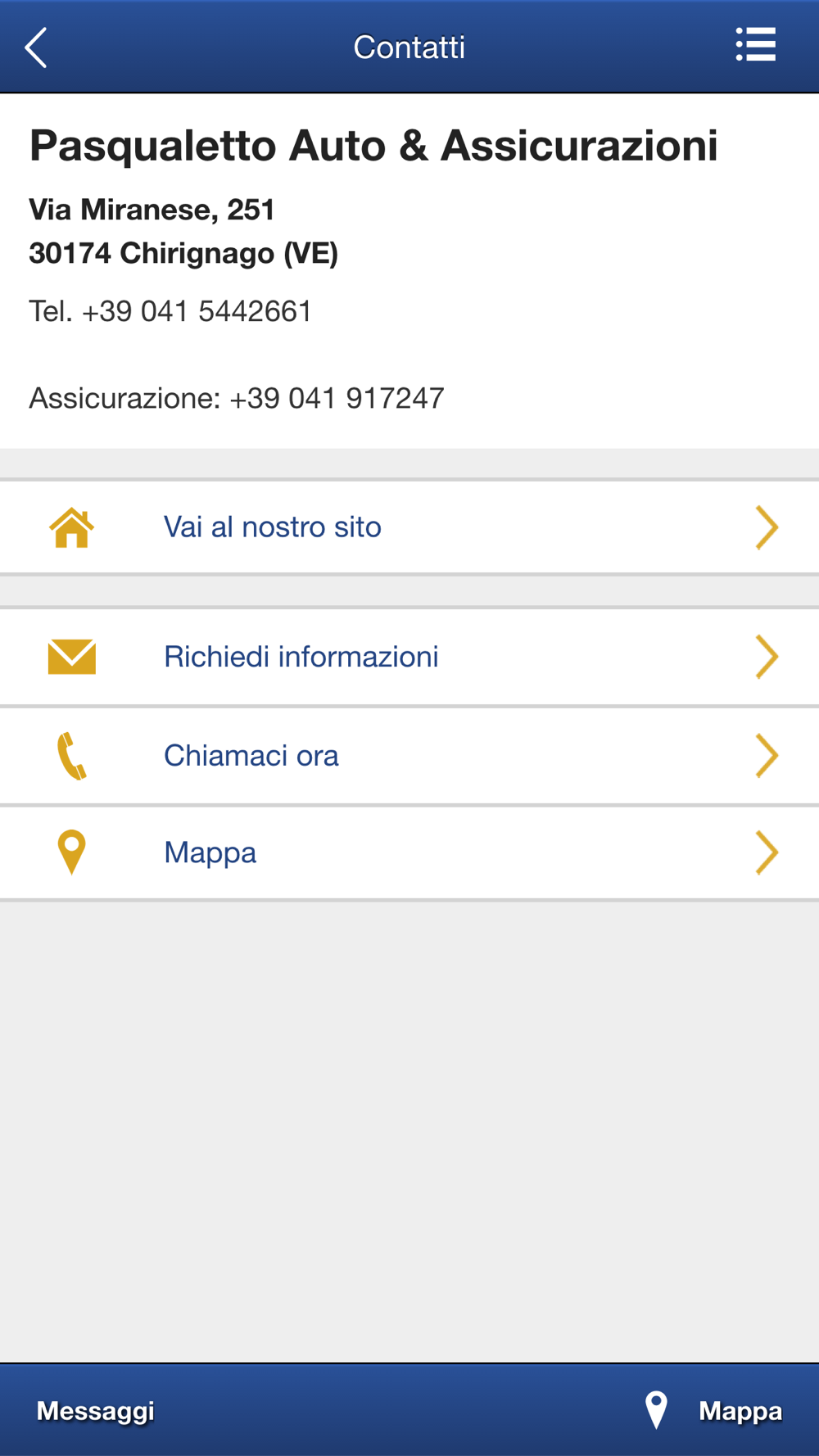Screen dimensions: 819x1456
Task: Open the Mappa row in the list
Action: (x=409, y=852)
